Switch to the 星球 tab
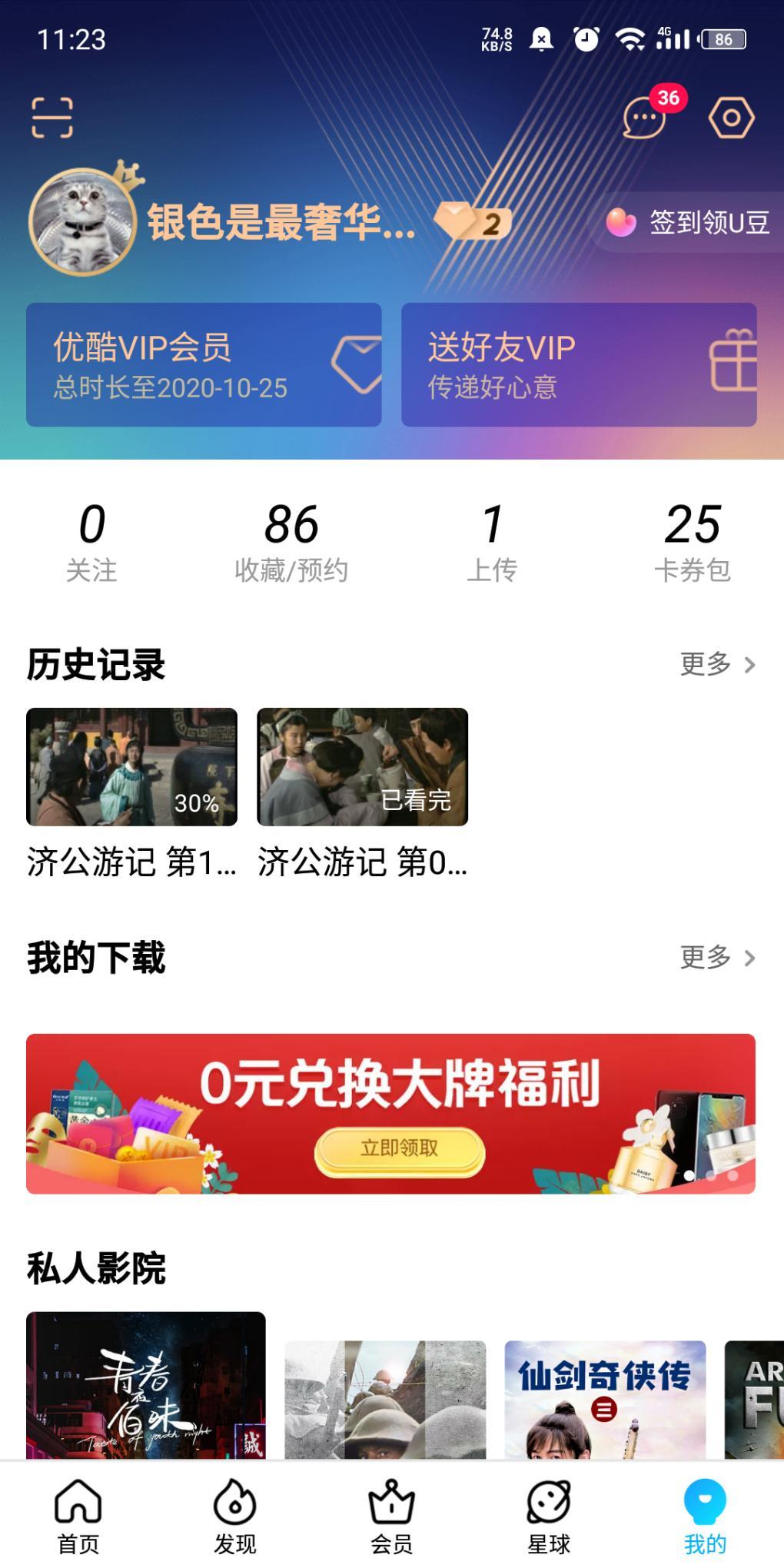784x1568 pixels. [x=549, y=1516]
